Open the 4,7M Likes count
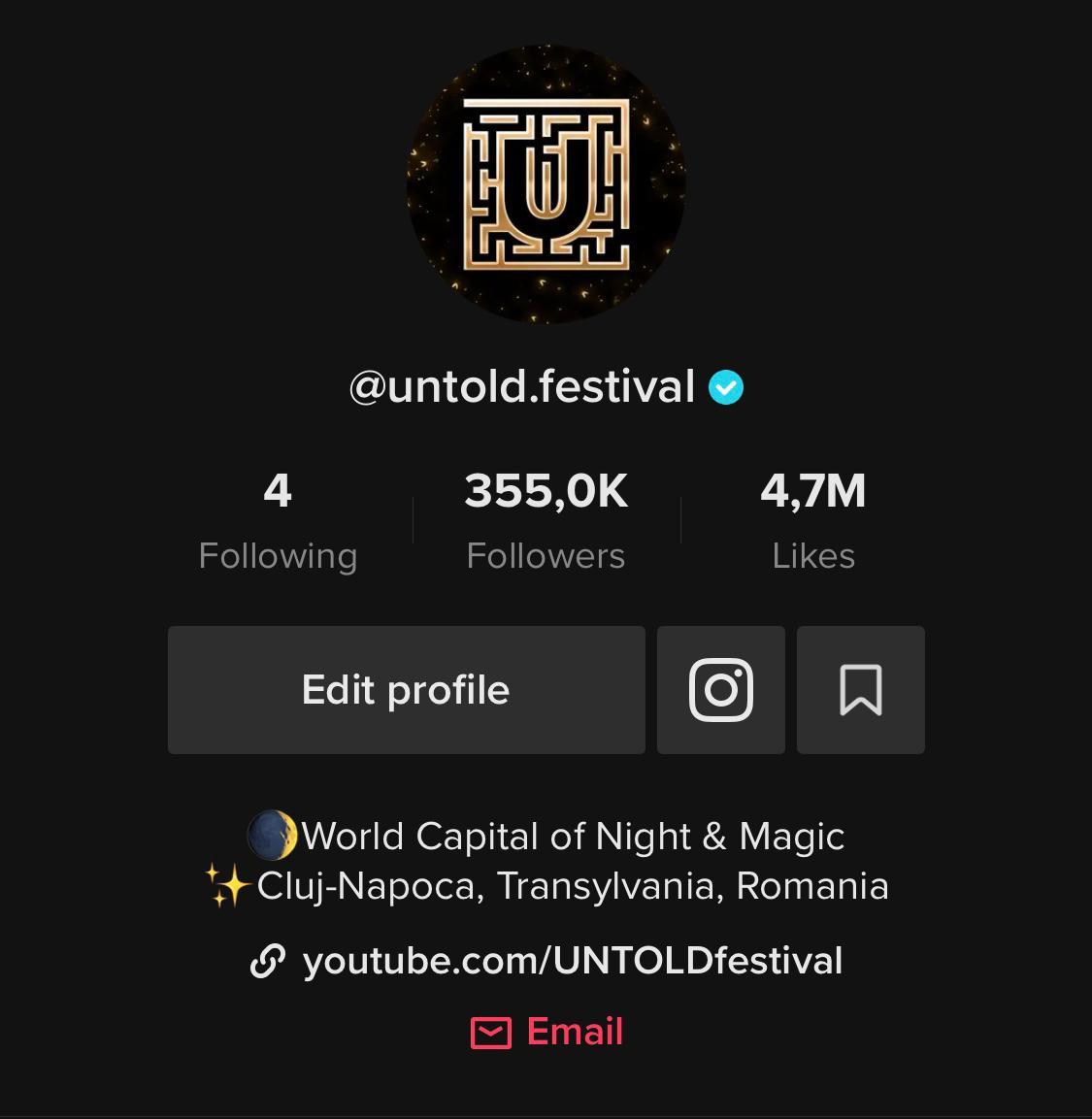This screenshot has height=1119, width=1092. click(x=813, y=520)
